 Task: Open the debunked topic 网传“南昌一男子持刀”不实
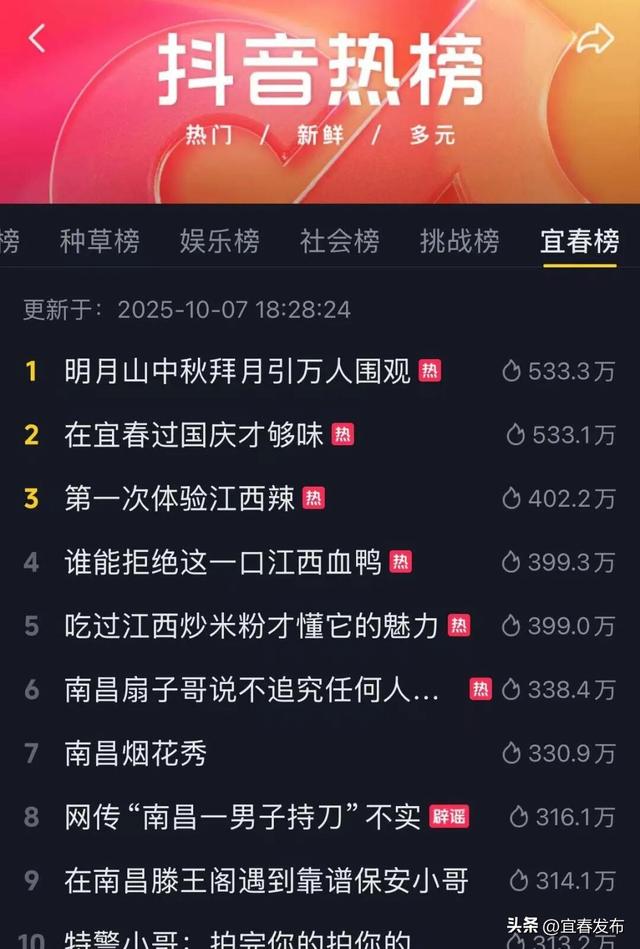[242, 817]
